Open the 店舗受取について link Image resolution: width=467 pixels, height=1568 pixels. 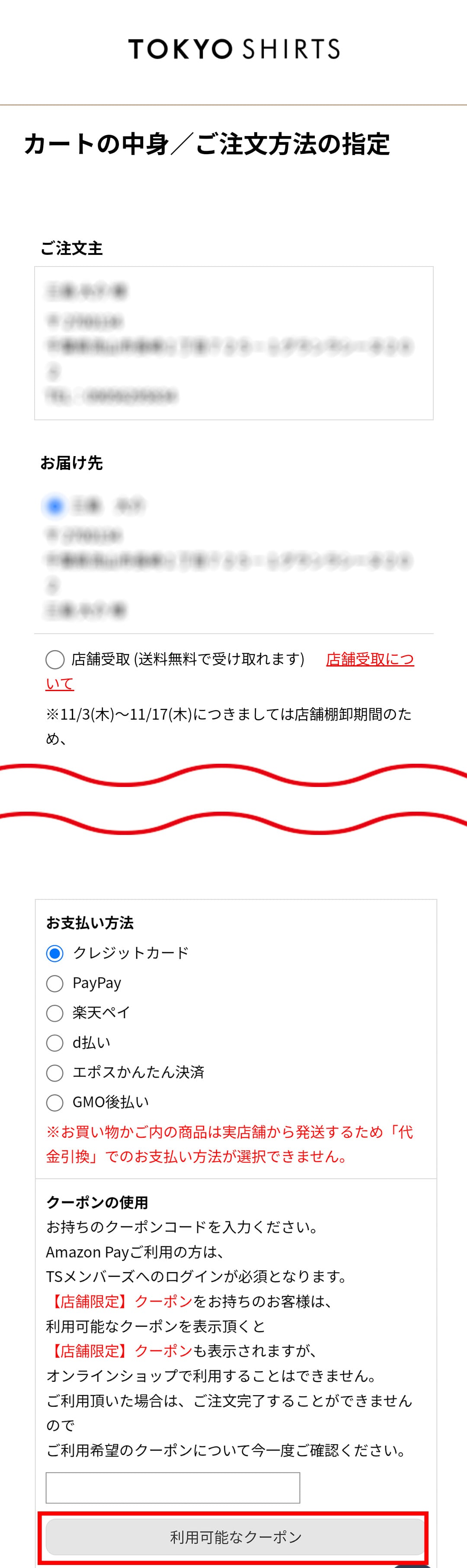coord(369,659)
